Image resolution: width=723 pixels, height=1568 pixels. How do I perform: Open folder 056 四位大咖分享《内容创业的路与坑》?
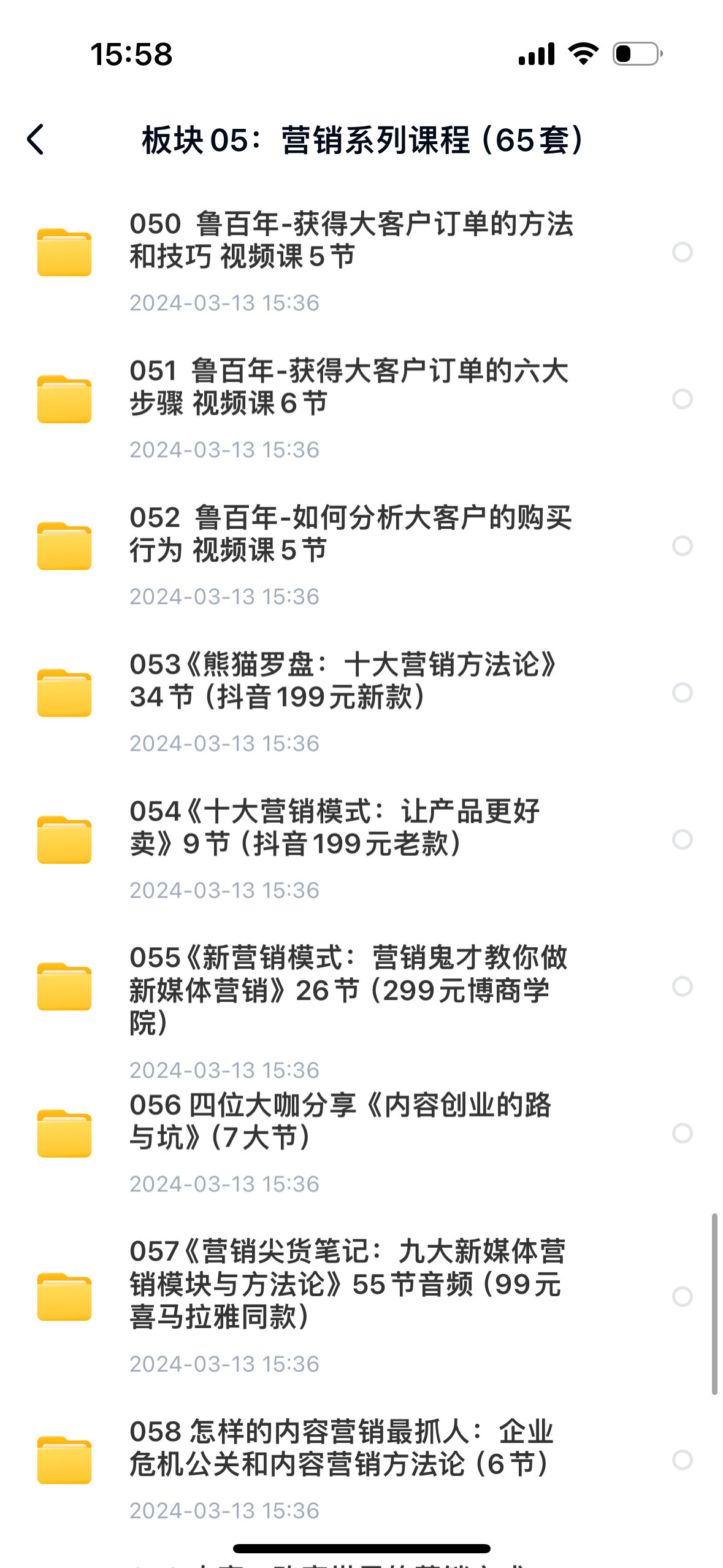click(x=340, y=1121)
